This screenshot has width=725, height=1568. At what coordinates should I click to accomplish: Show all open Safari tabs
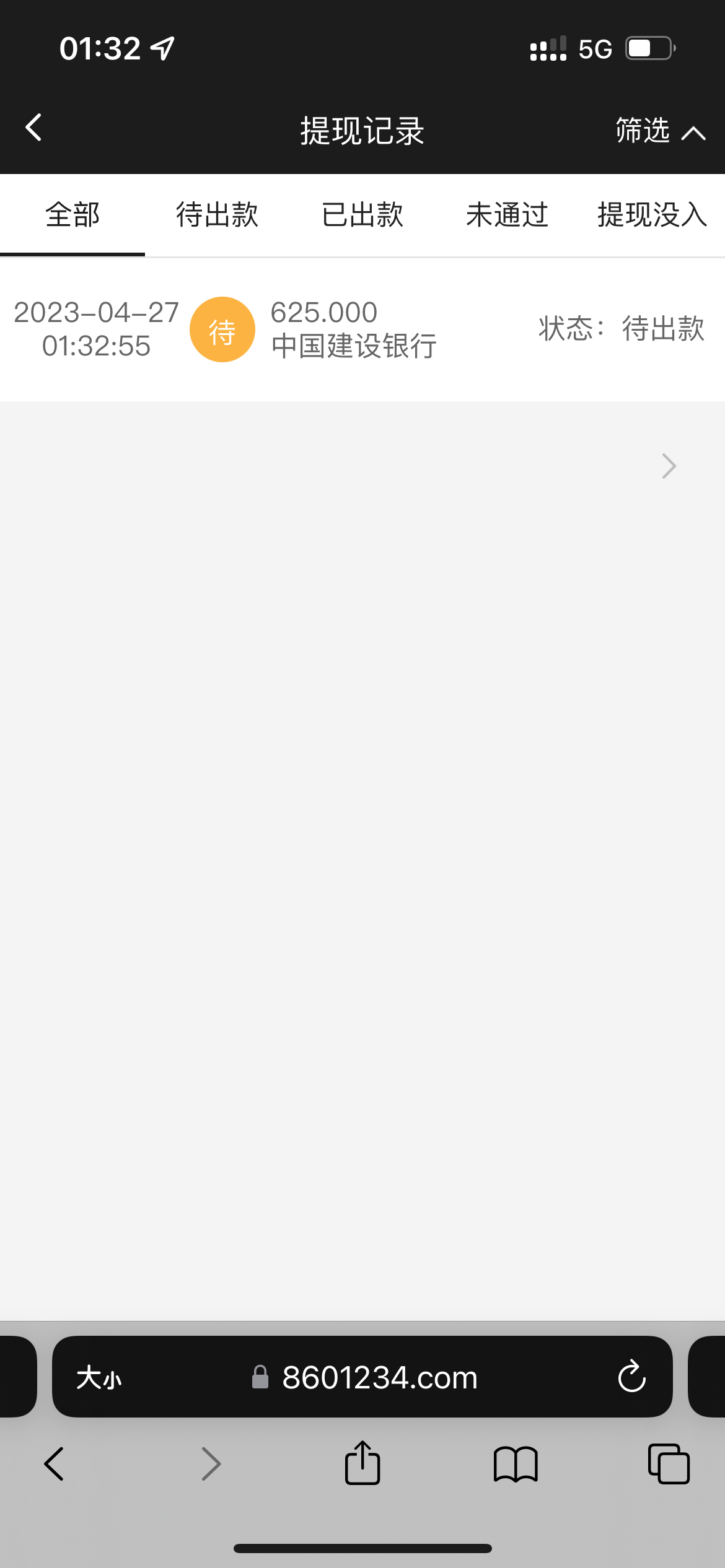click(669, 1464)
